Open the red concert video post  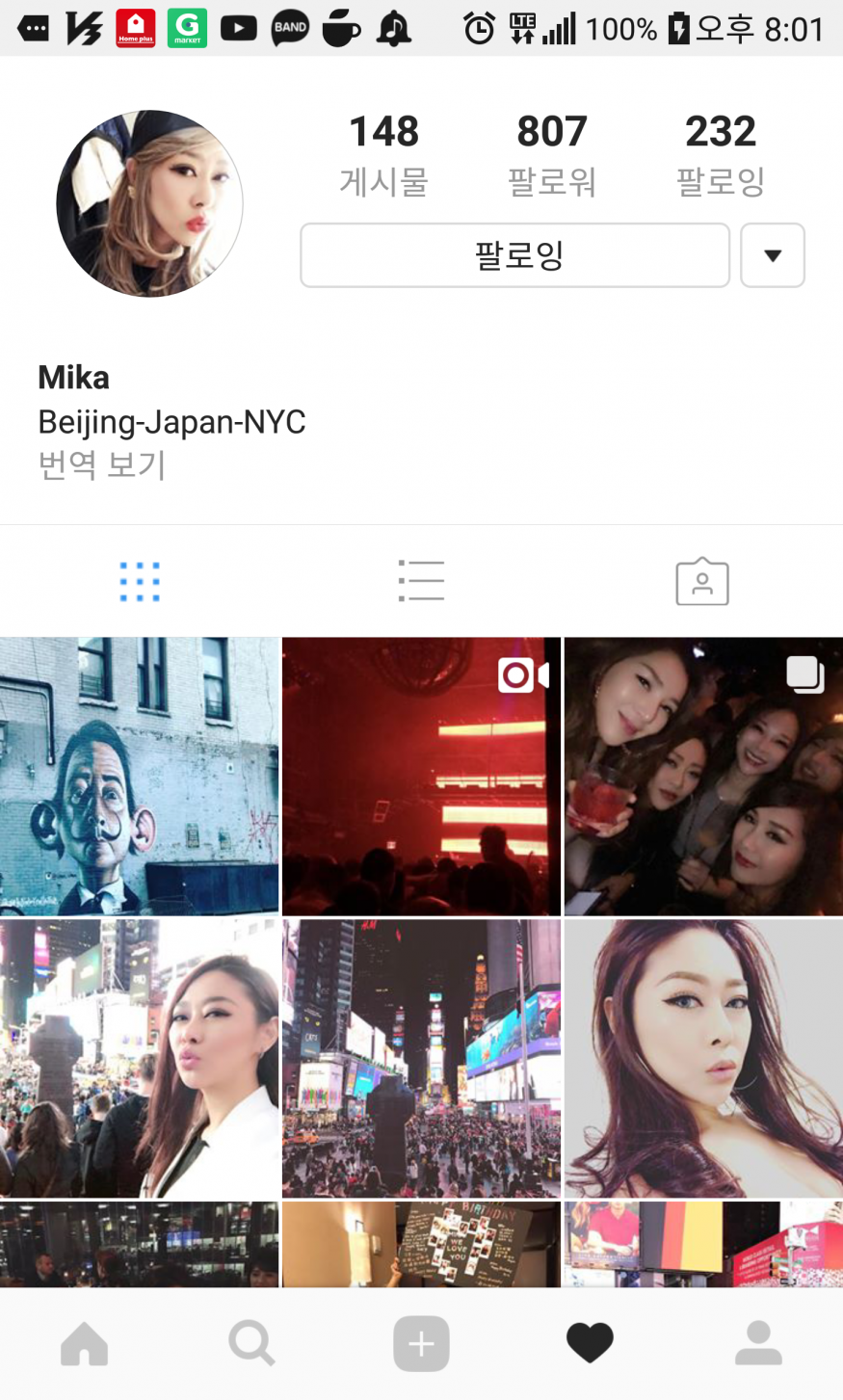click(421, 777)
